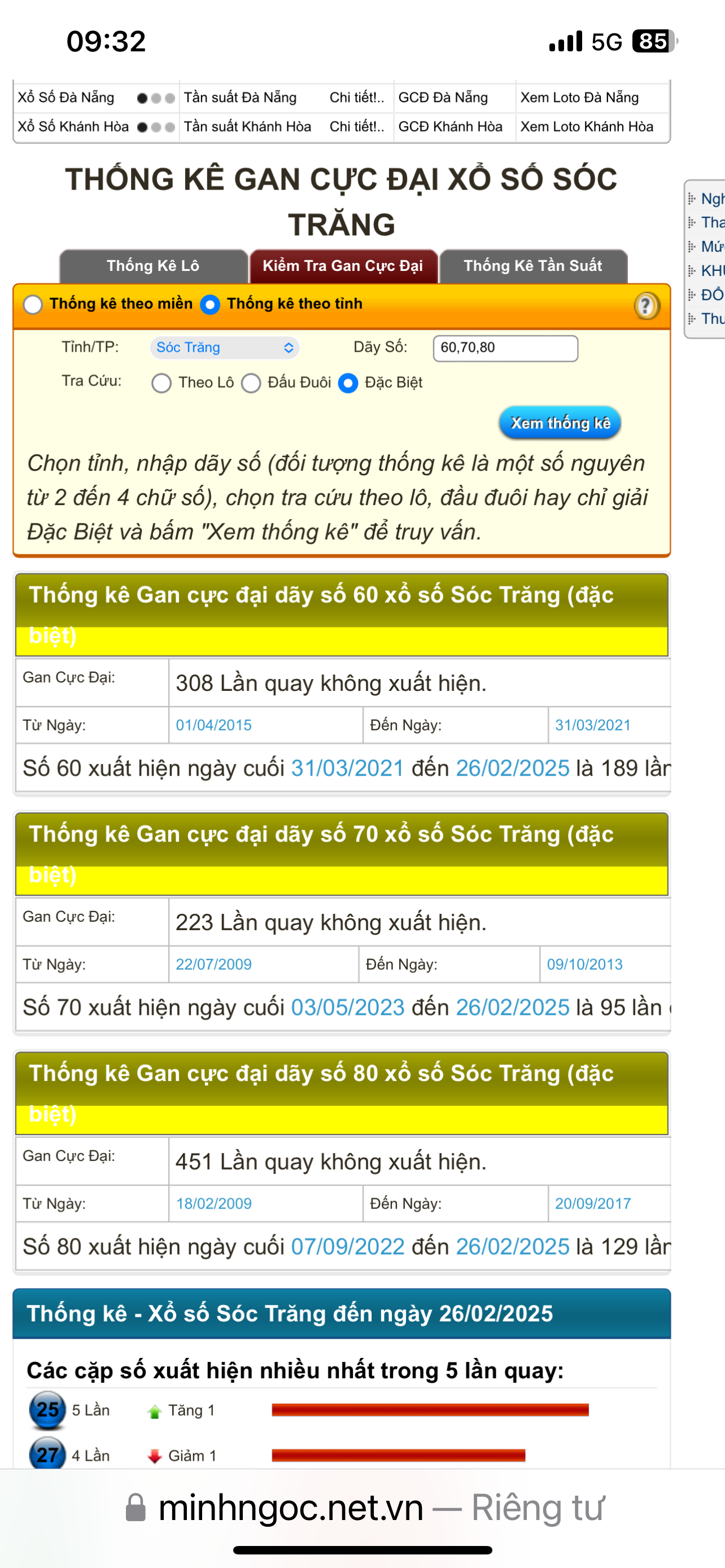
Task: Choose the Theo Lô lookup option
Action: coord(162,383)
